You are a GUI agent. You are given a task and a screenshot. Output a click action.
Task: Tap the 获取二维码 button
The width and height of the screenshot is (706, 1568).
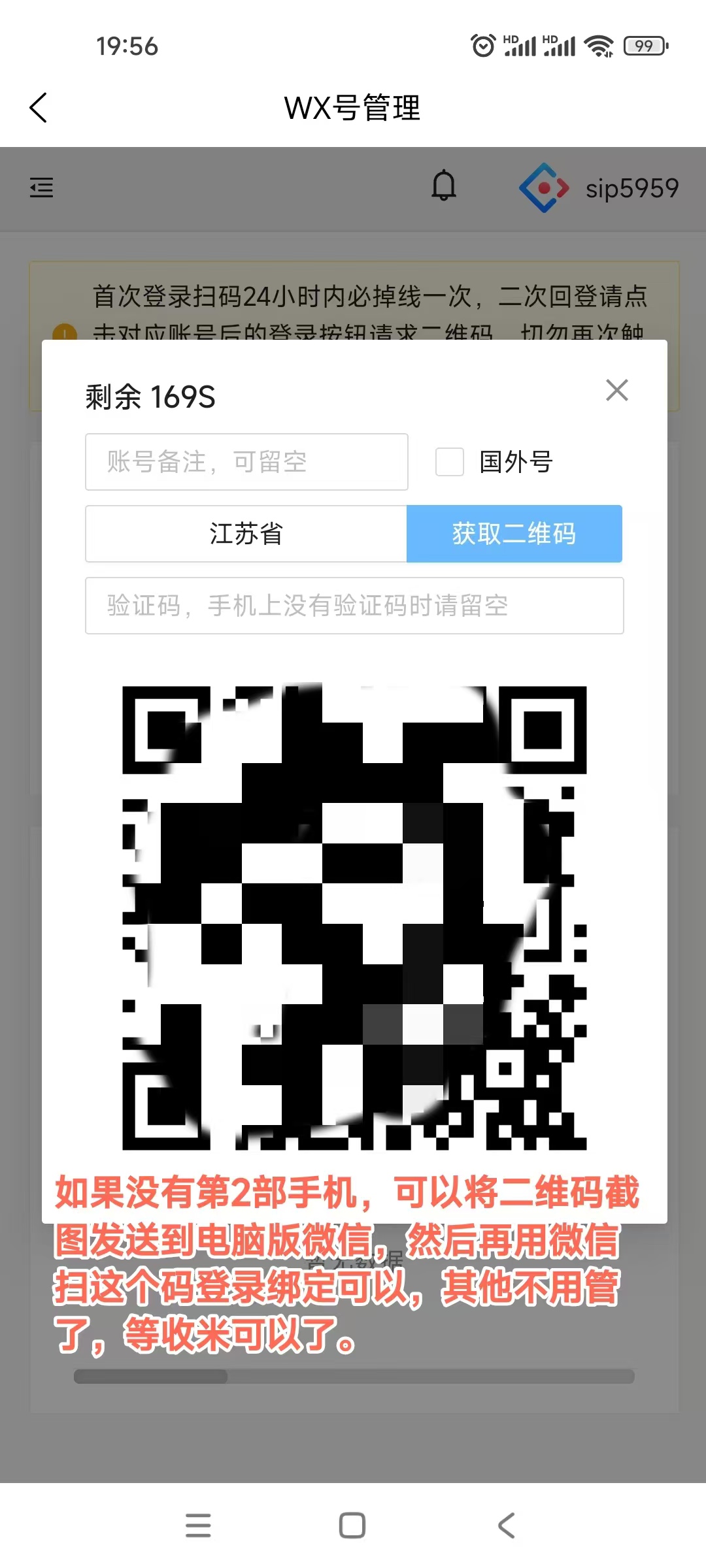(514, 534)
